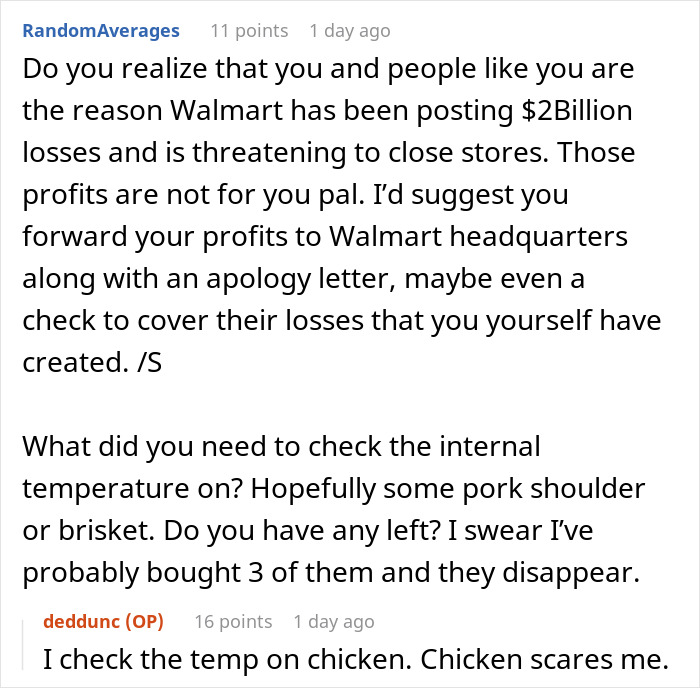Open RandomAverages' user profile

click(x=102, y=31)
